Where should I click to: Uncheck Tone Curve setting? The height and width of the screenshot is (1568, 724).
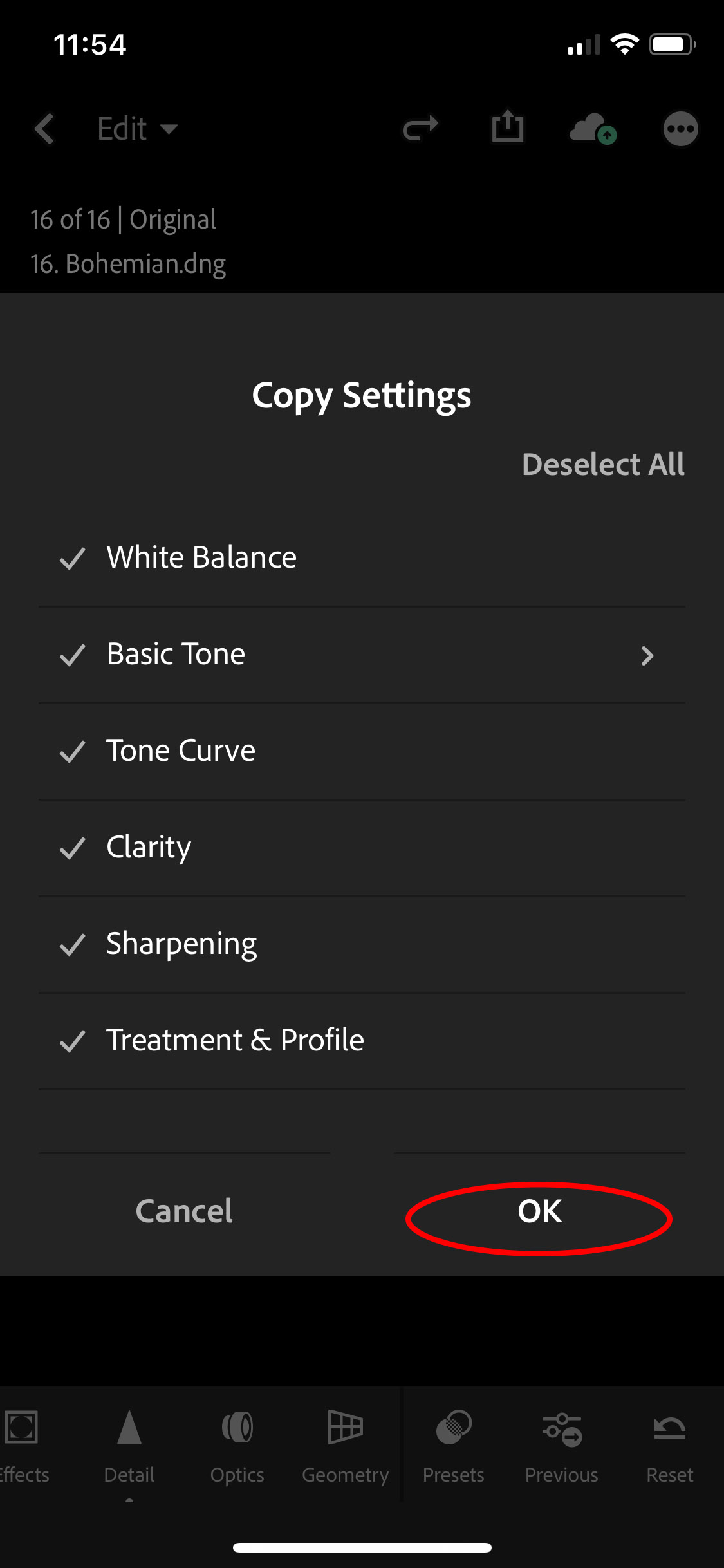(x=362, y=752)
